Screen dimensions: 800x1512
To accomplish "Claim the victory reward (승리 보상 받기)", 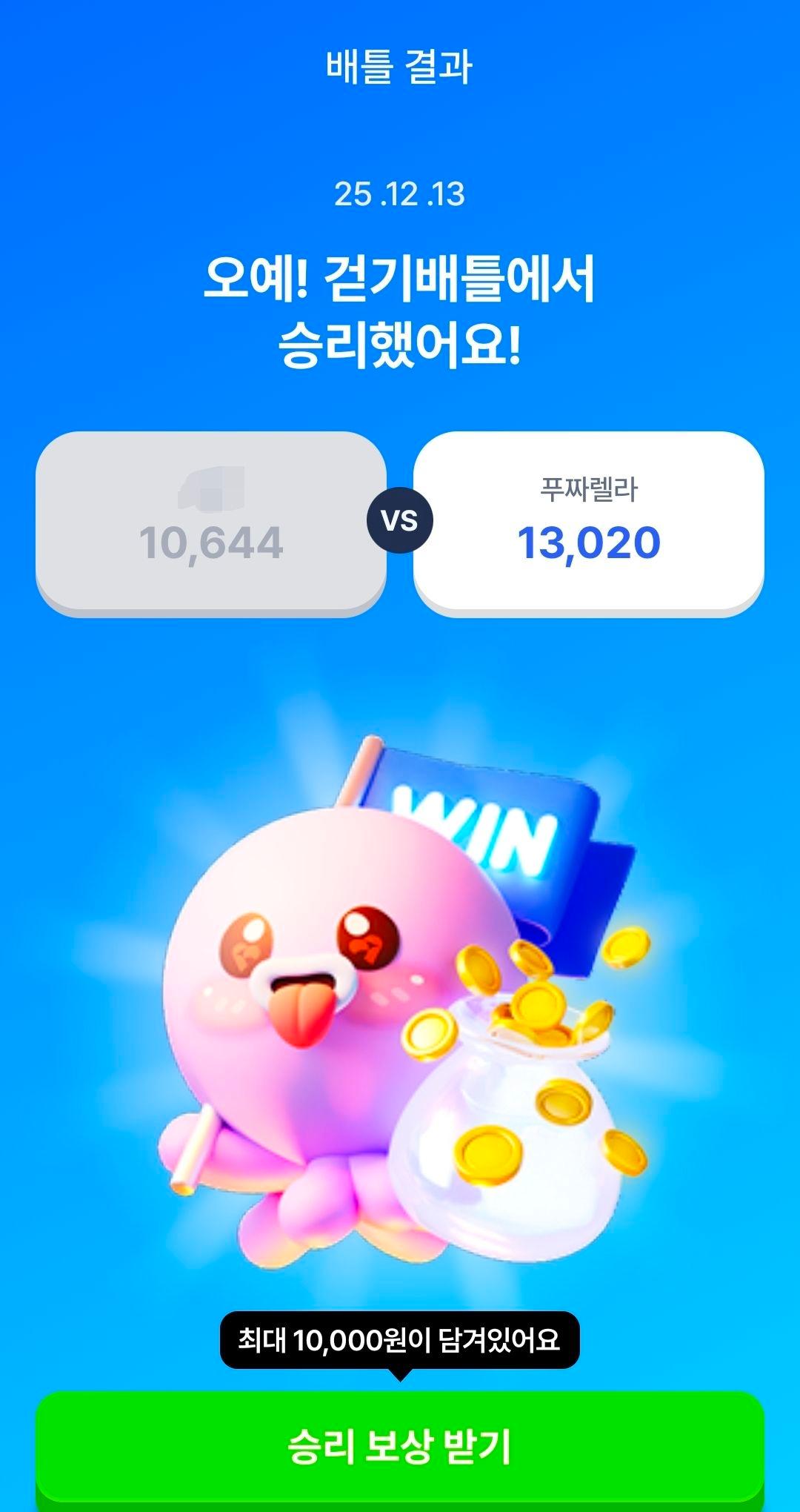I will 400,1446.
